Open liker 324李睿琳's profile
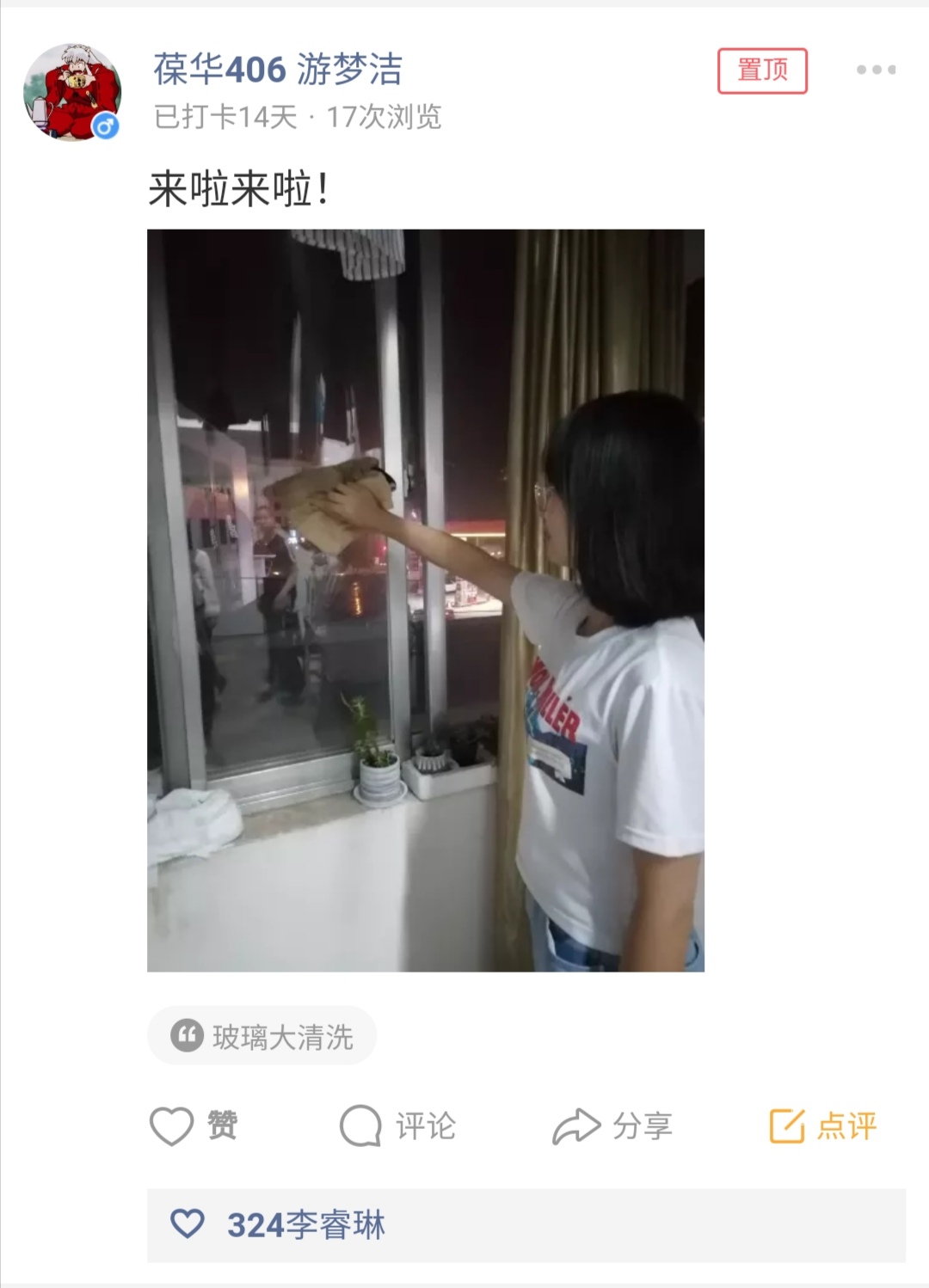The width and height of the screenshot is (929, 1288). coord(305,1225)
